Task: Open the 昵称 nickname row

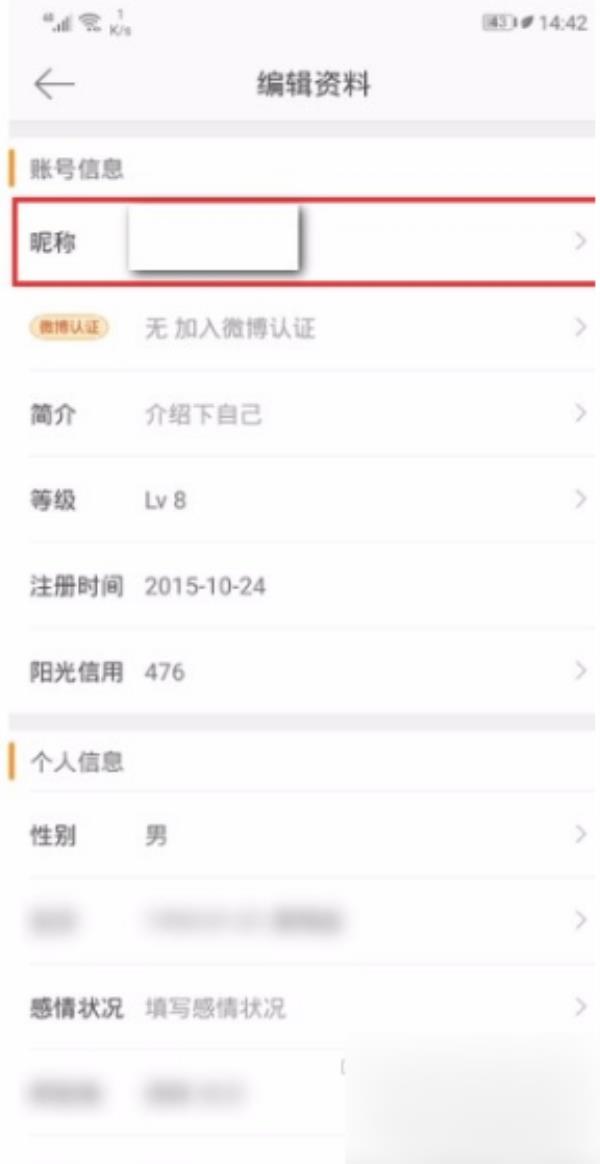Action: point(305,242)
